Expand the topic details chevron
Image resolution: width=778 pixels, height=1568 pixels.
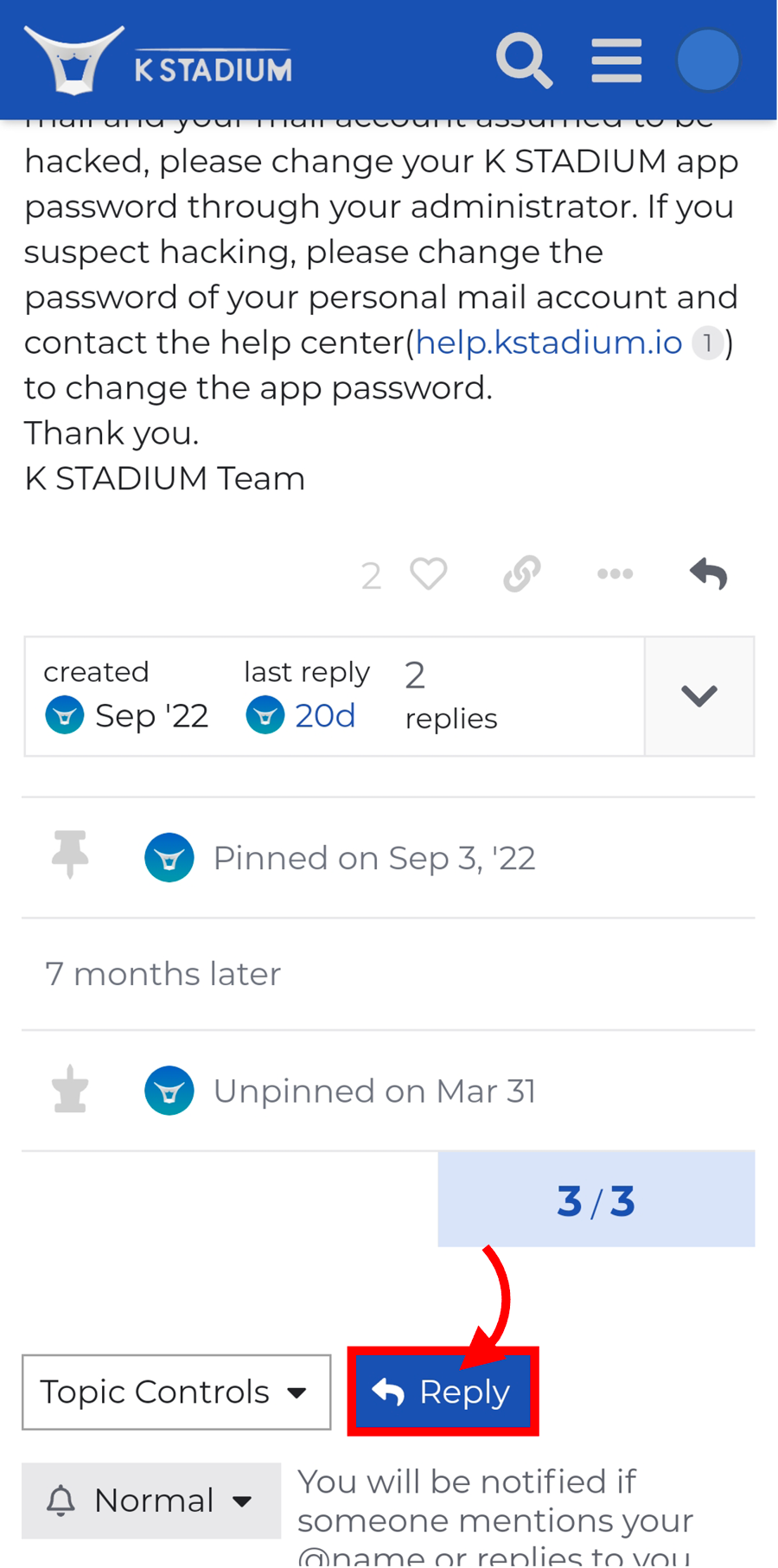click(x=698, y=696)
